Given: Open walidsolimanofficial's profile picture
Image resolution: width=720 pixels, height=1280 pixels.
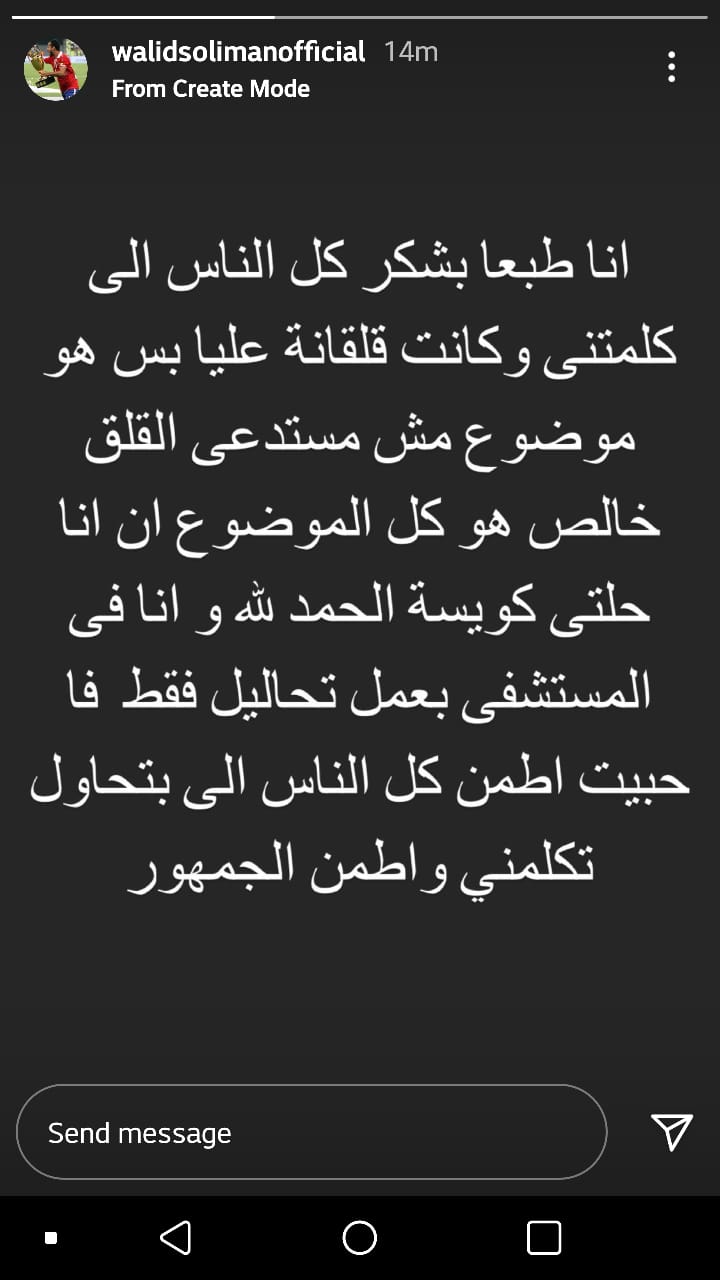Looking at the screenshot, I should coord(56,69).
